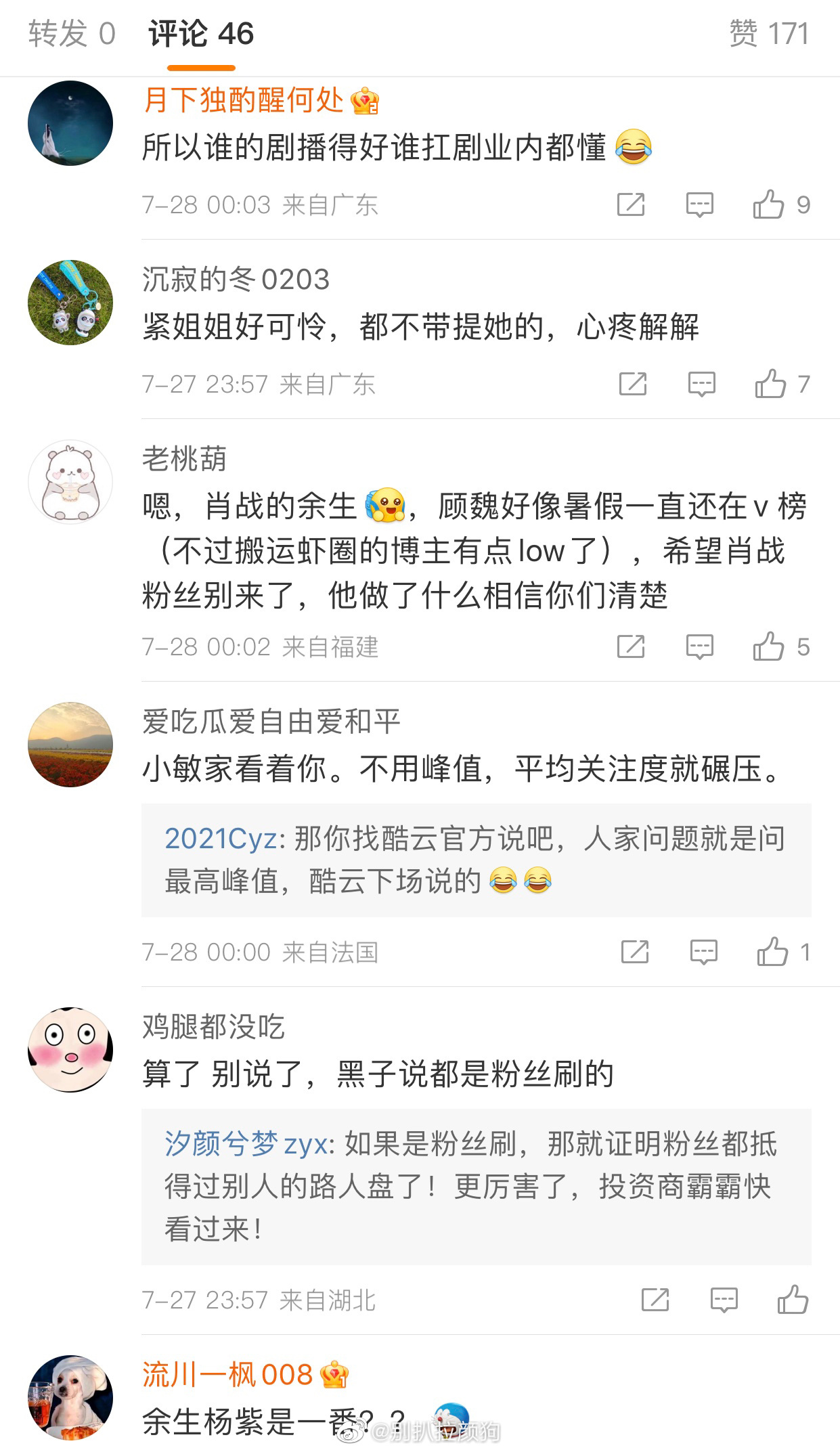The height and width of the screenshot is (1452, 840).
Task: Like 爱吃瓜爱自由爱和平's comment
Action: click(x=772, y=952)
